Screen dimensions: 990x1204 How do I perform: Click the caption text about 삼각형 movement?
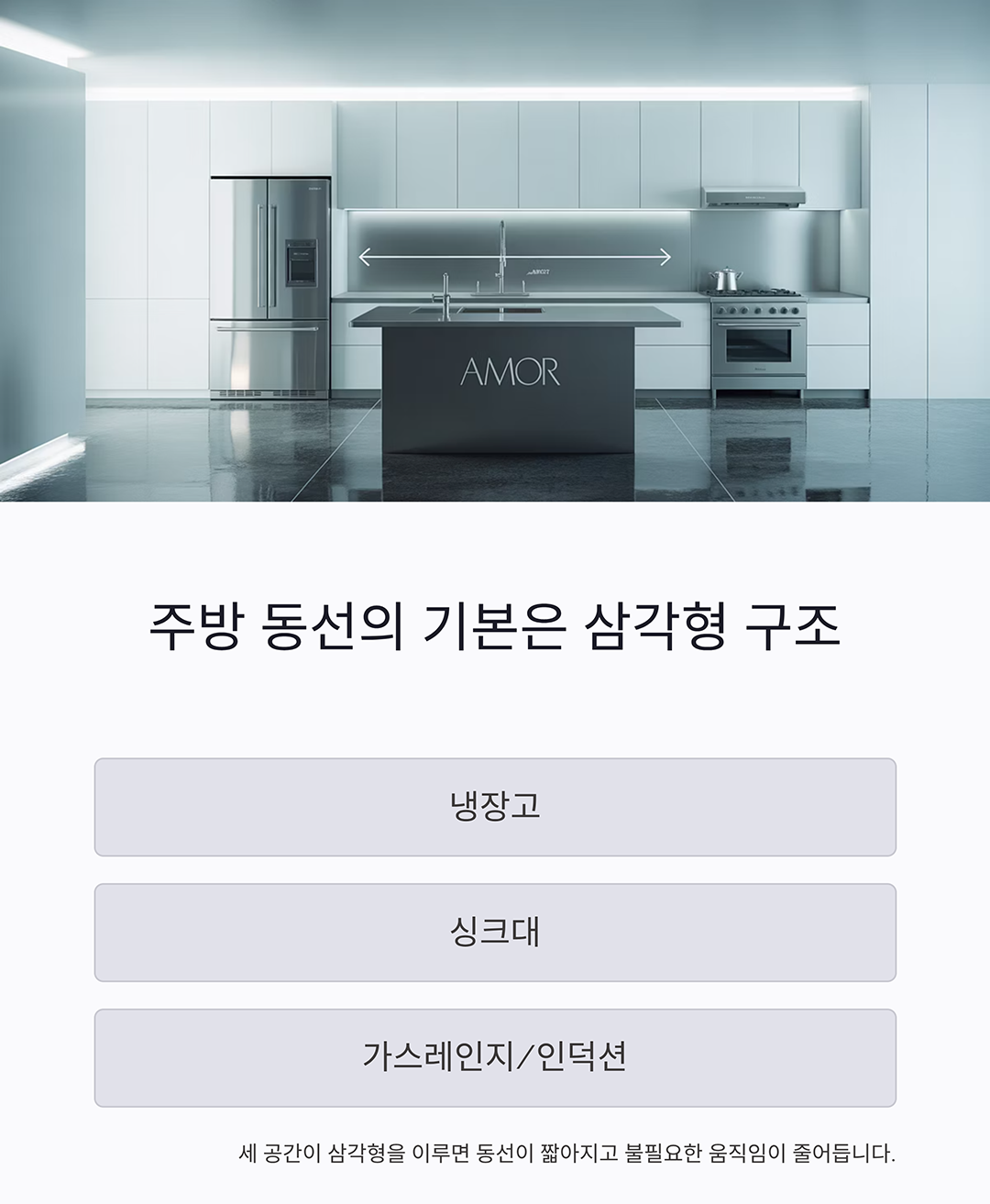click(566, 1151)
